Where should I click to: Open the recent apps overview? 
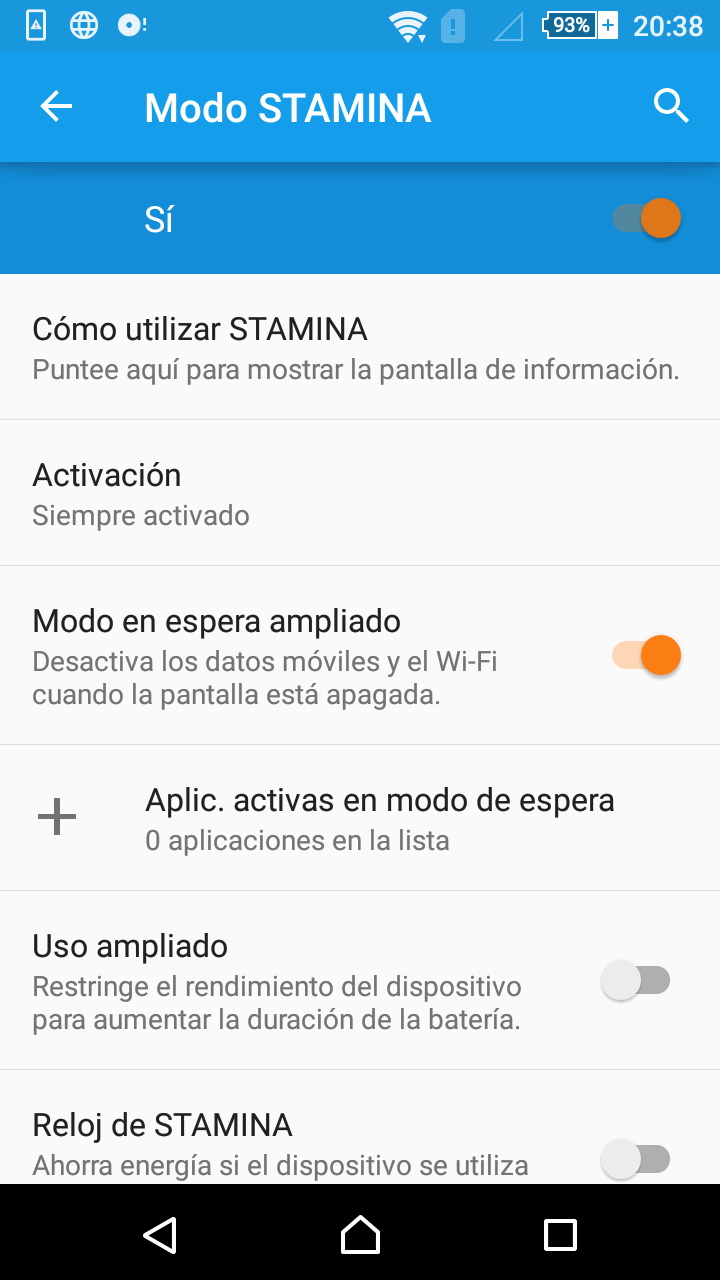coord(560,1235)
